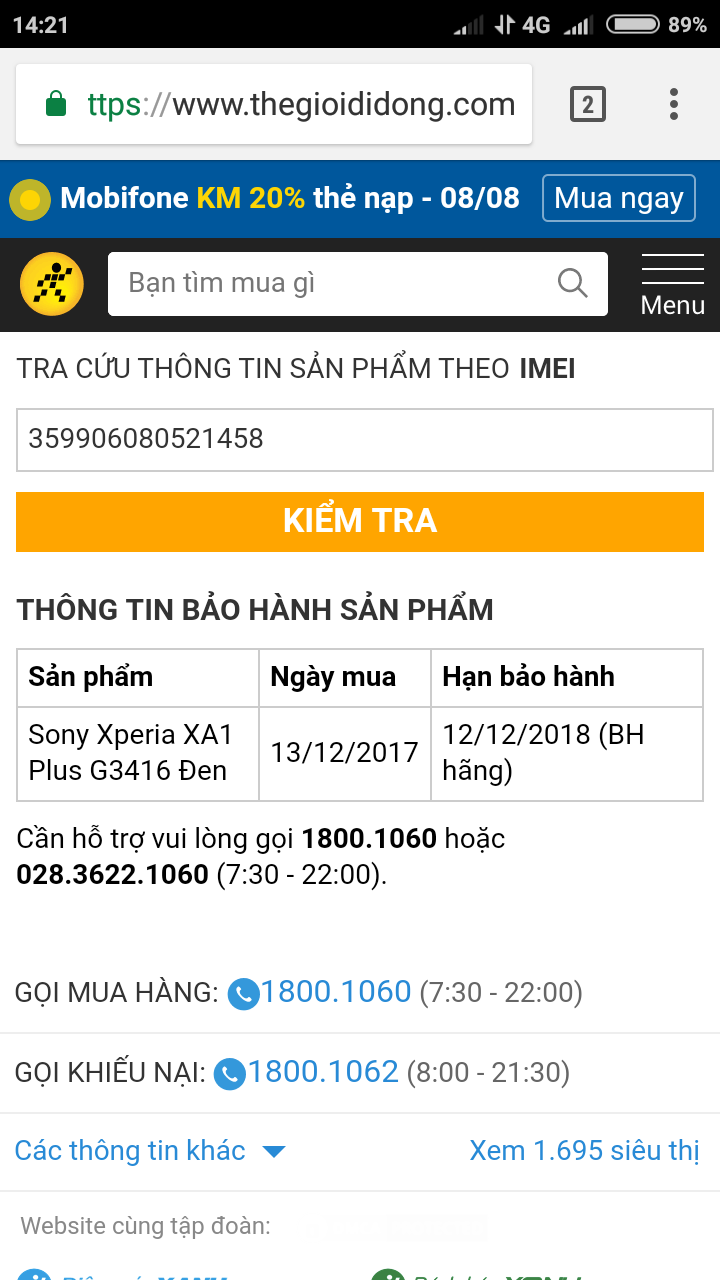Click the blue Điện máy XANH icon

click(x=34, y=1276)
